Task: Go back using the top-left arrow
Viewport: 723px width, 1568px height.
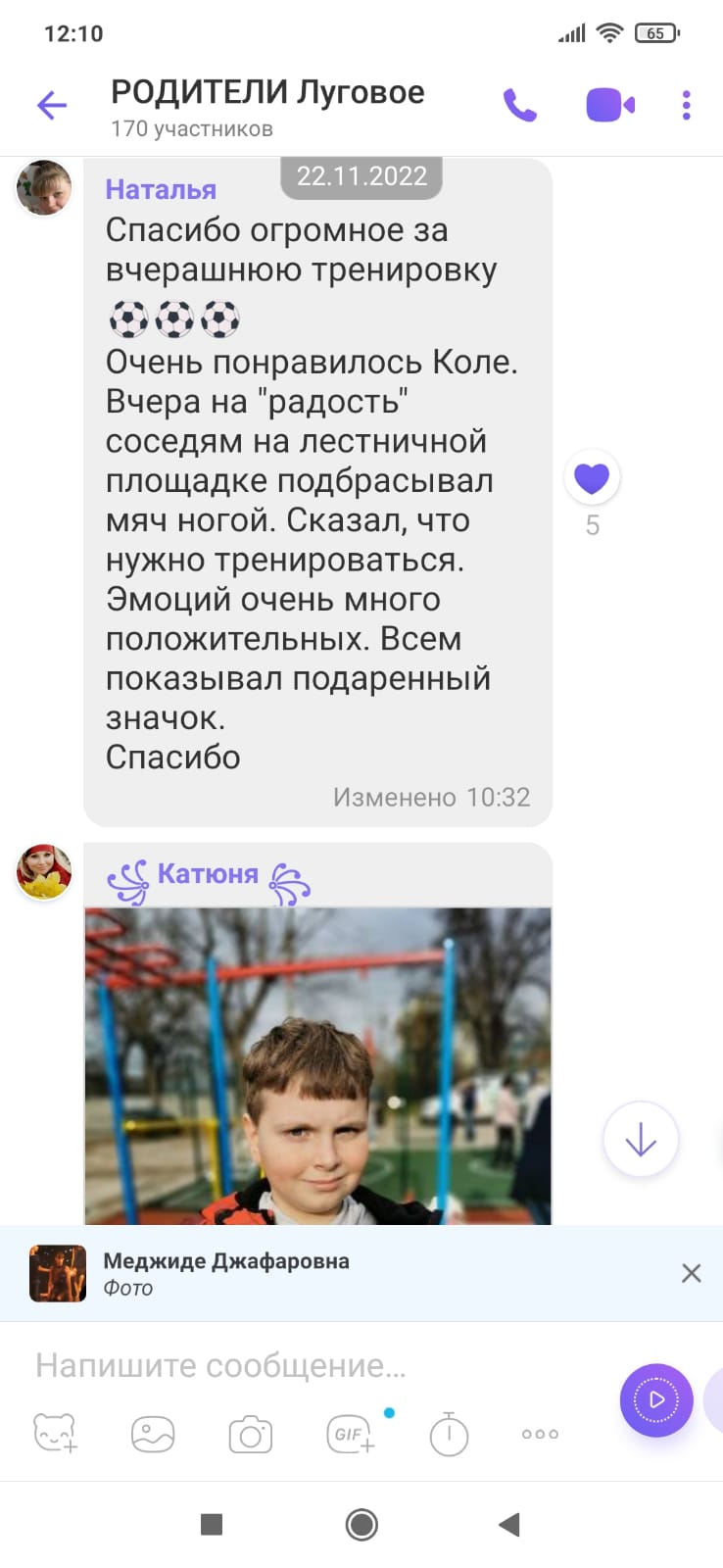Action: click(51, 105)
